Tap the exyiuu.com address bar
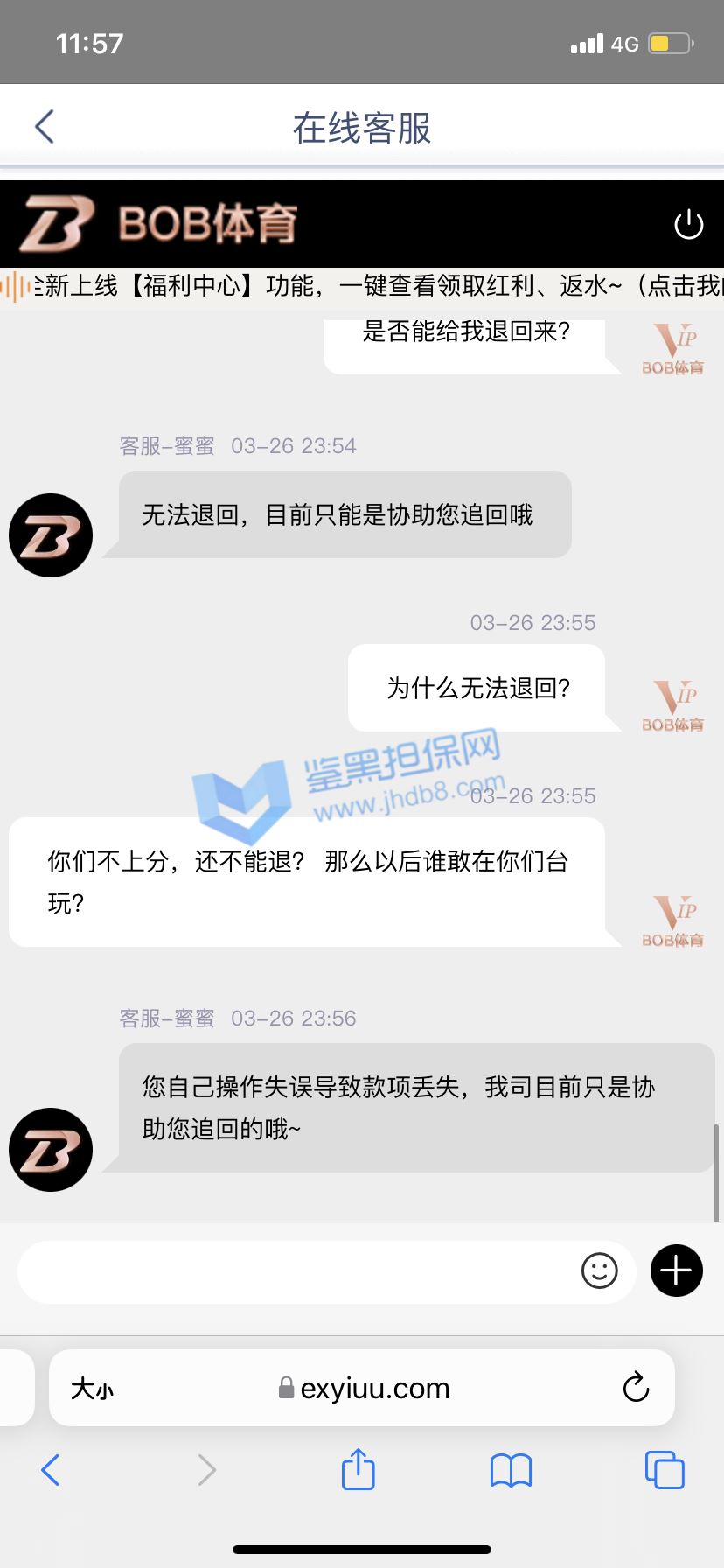This screenshot has height=1568, width=724. click(x=364, y=1389)
